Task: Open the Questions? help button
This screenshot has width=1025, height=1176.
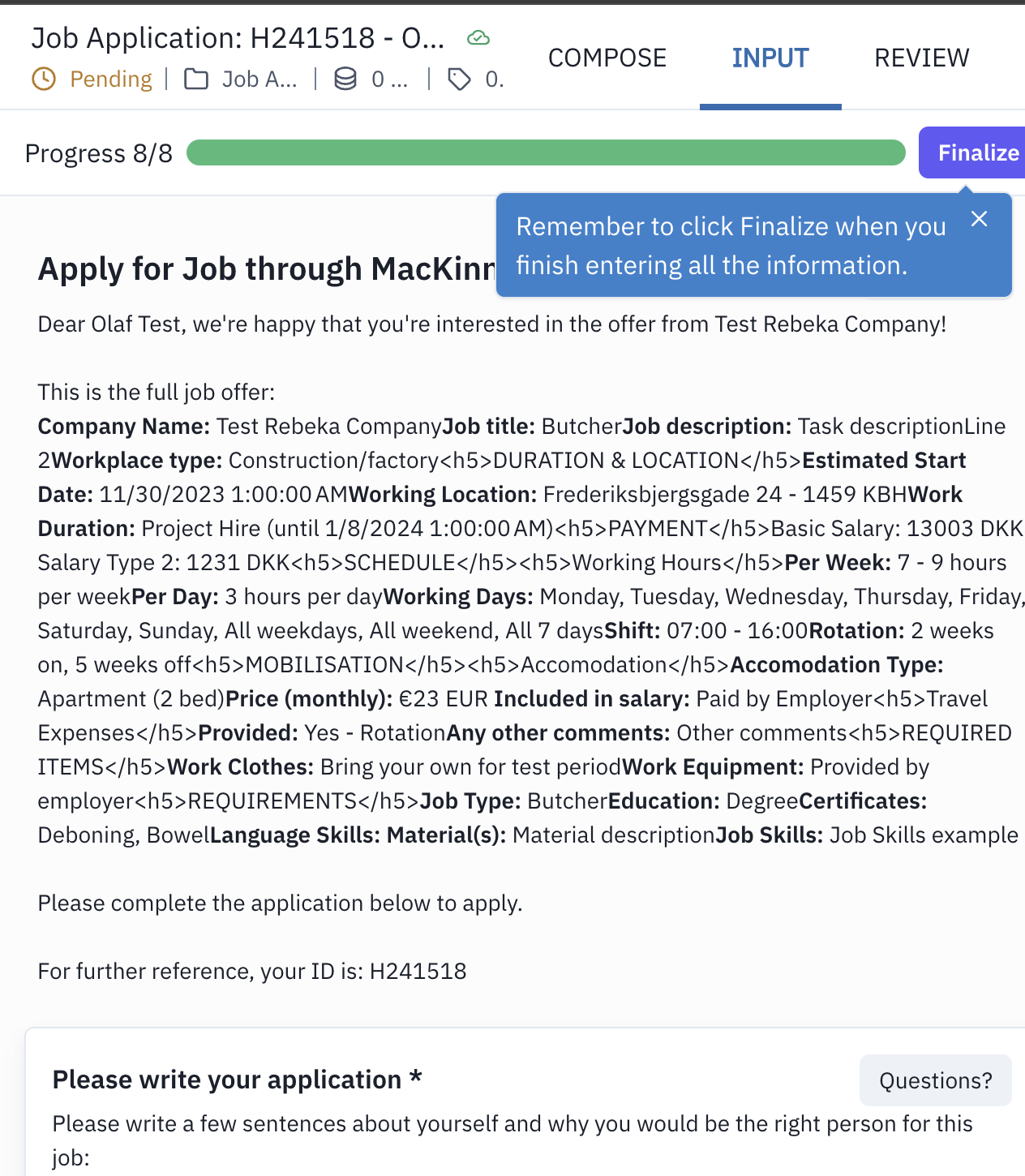Action: coord(935,1080)
